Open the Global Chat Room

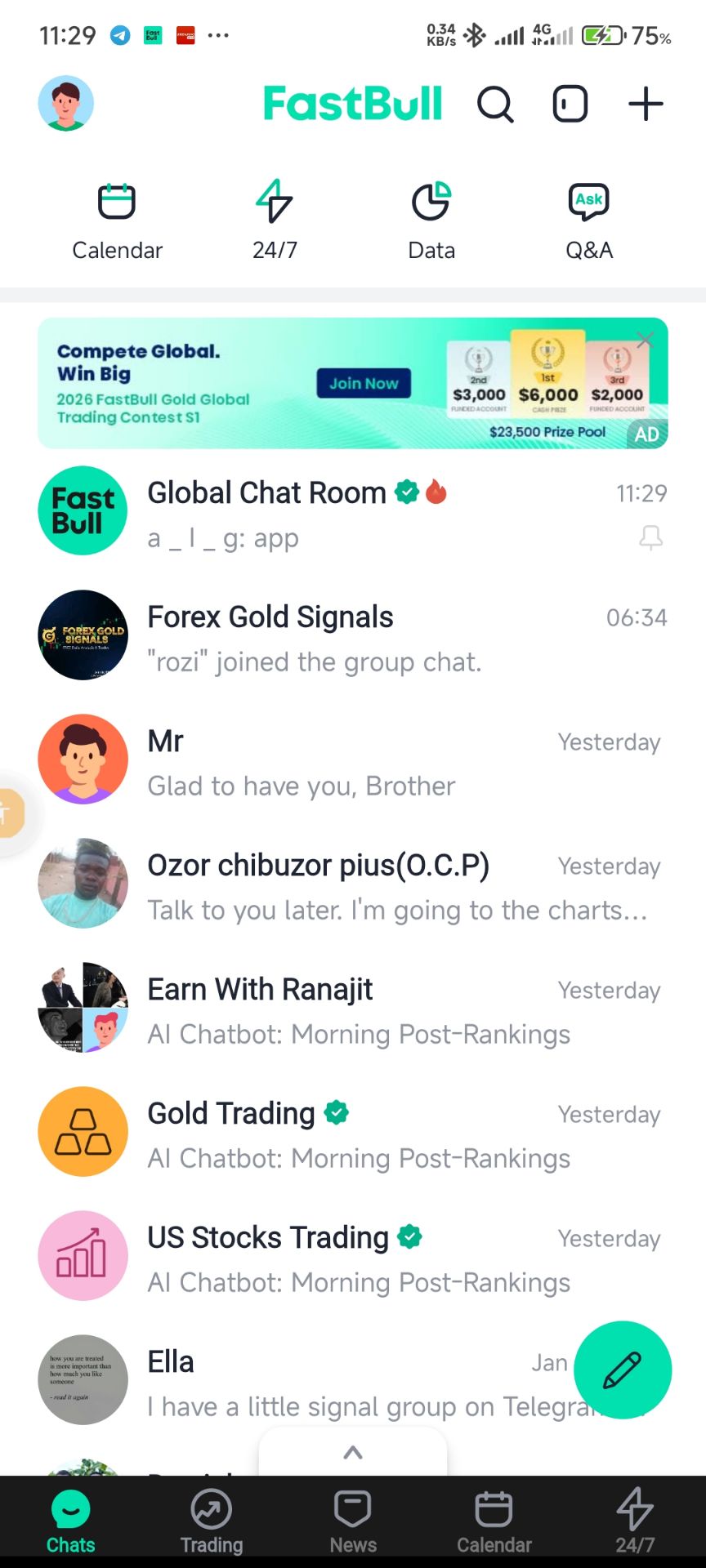coord(353,513)
